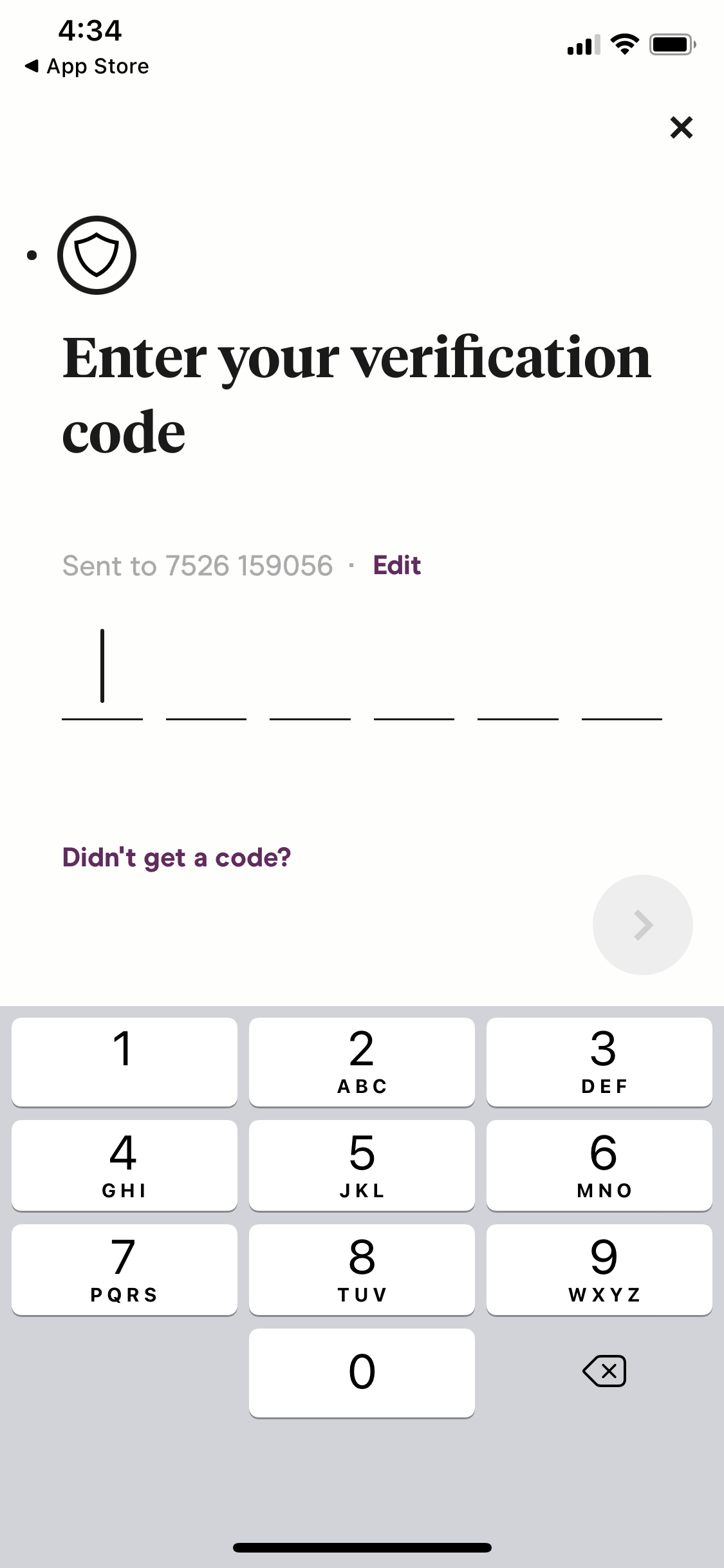Click the shield verification icon
Viewport: 724px width, 1568px height.
[x=97, y=255]
